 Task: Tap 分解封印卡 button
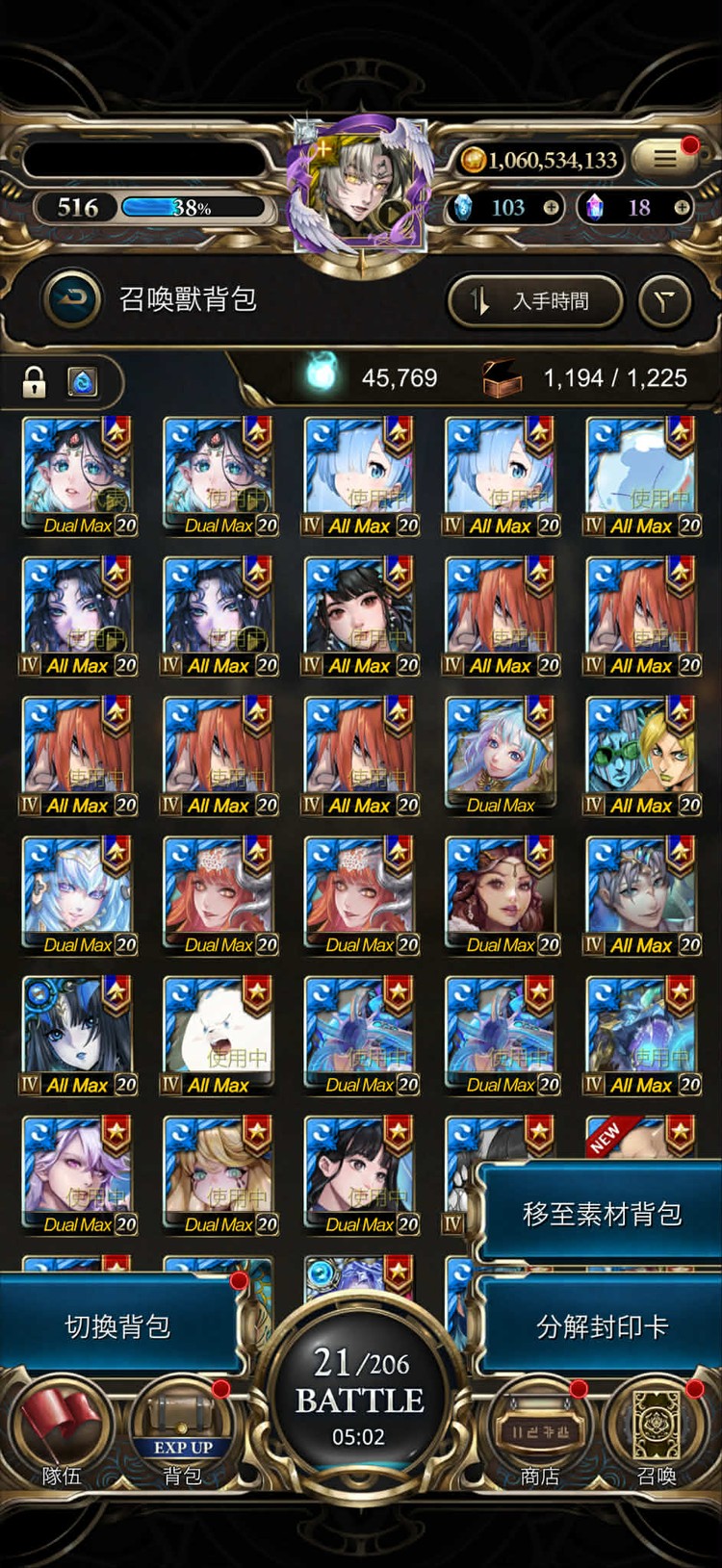click(601, 1326)
